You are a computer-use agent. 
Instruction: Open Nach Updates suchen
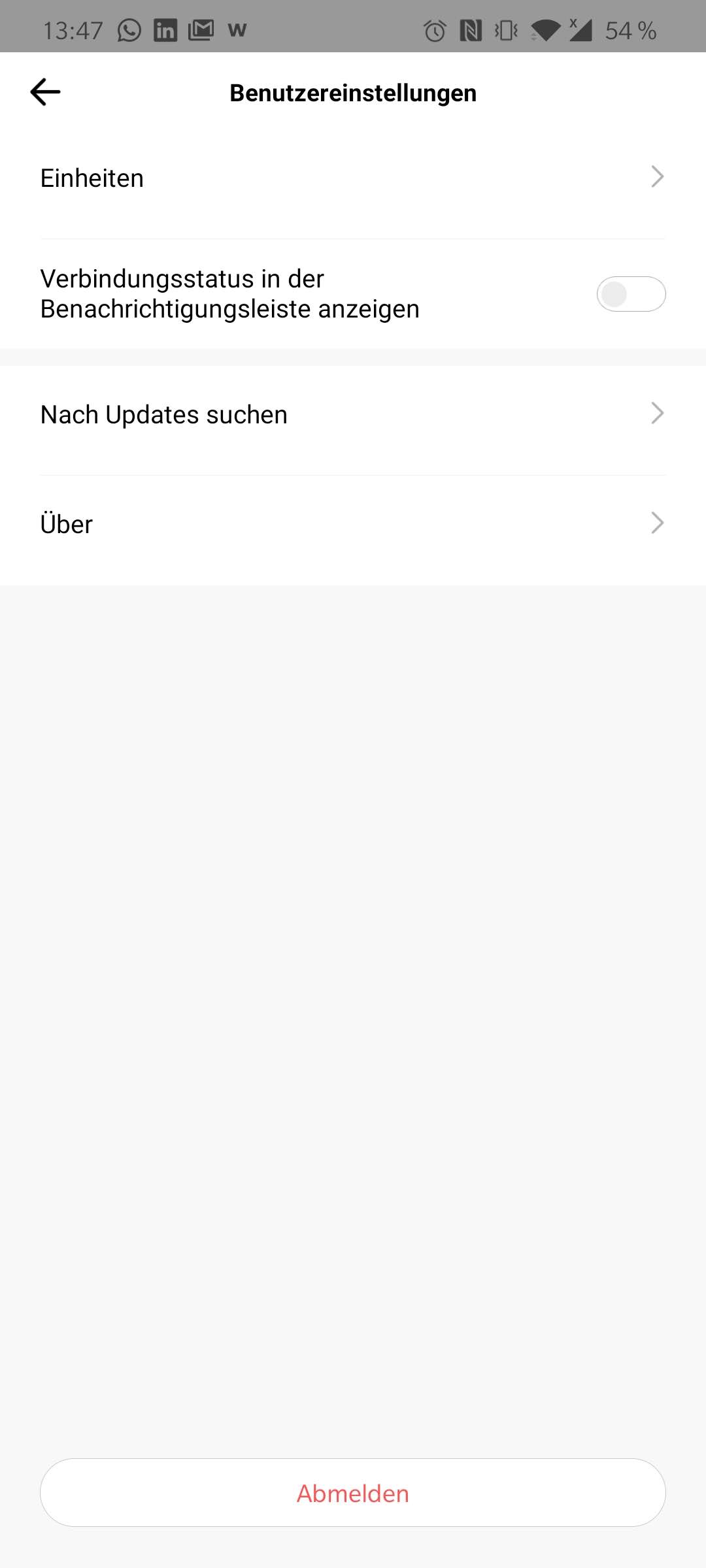pos(353,414)
